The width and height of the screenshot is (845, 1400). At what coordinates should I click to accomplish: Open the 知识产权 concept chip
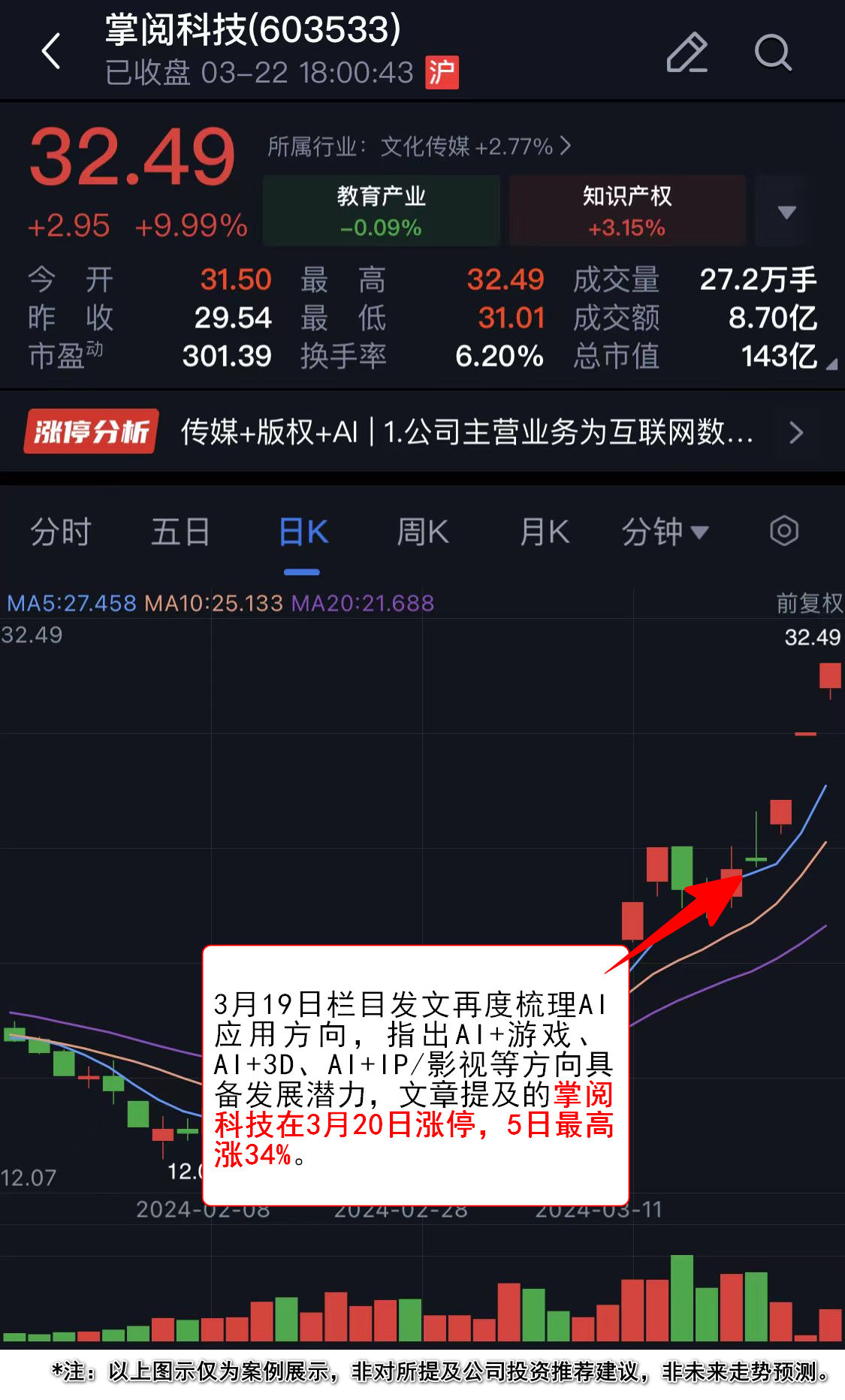click(627, 210)
